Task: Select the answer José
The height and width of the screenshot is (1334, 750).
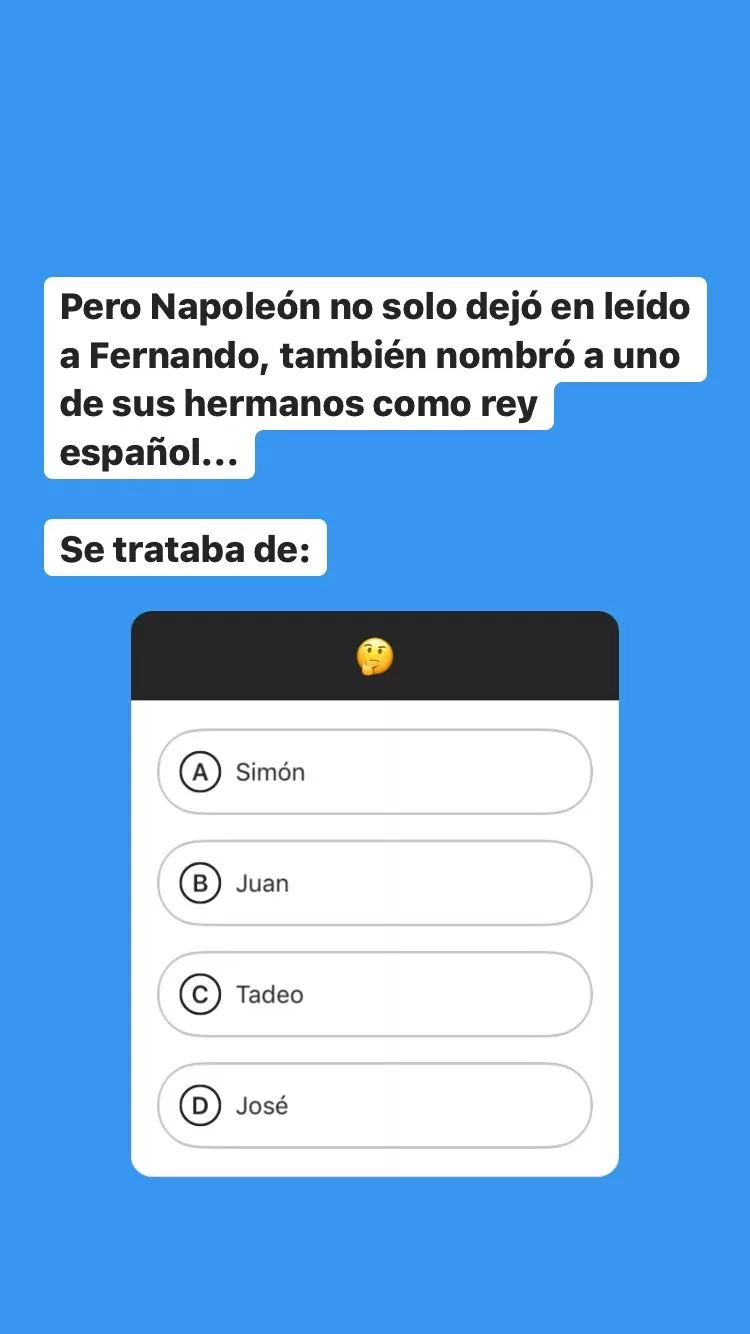Action: coord(264,1105)
